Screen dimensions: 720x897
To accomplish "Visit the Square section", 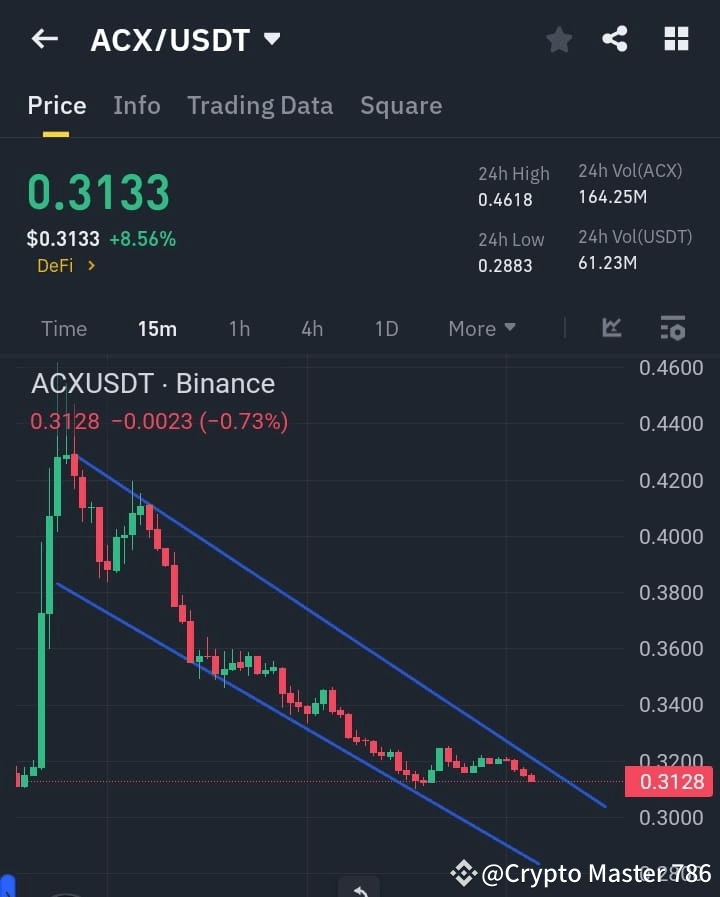I will [401, 105].
